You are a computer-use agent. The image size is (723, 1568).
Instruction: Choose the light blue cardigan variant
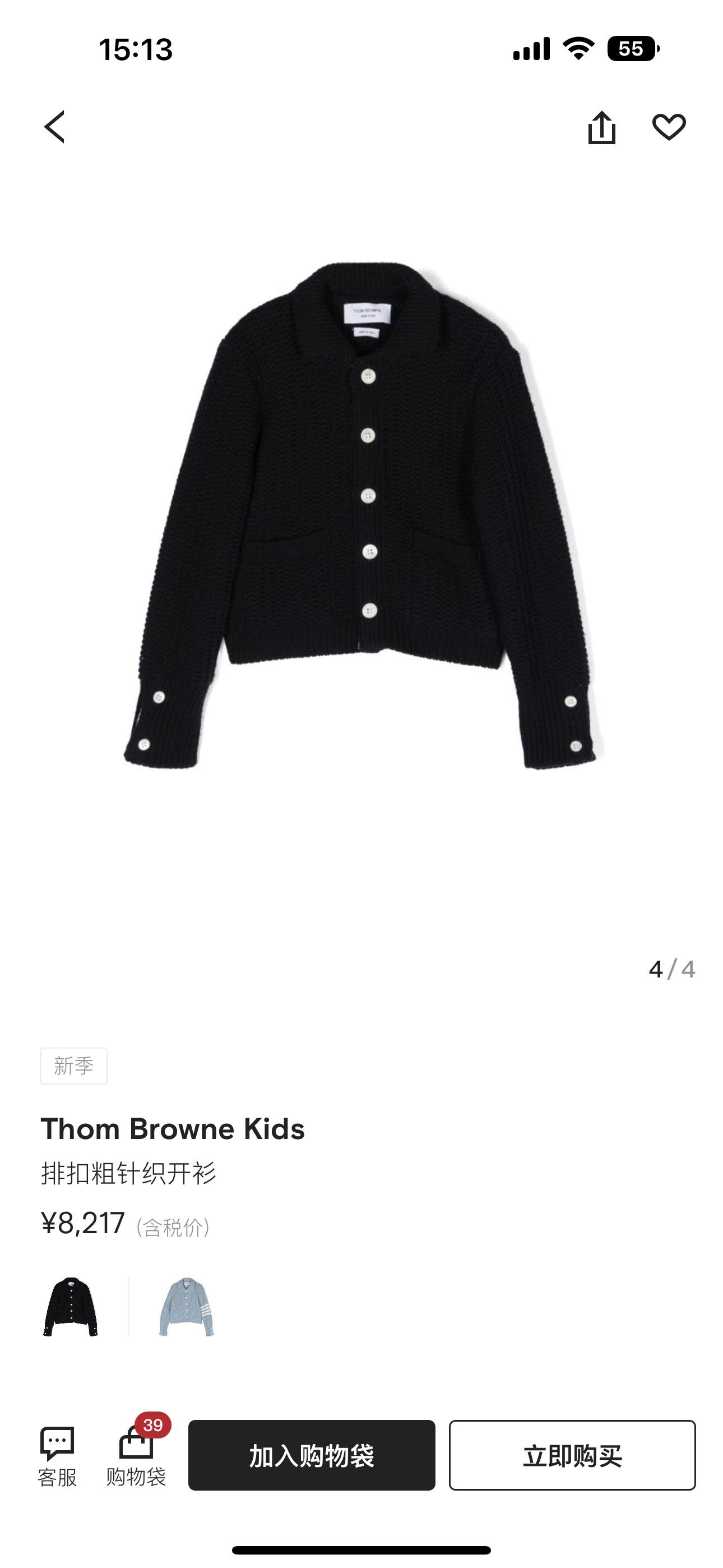tap(186, 1306)
